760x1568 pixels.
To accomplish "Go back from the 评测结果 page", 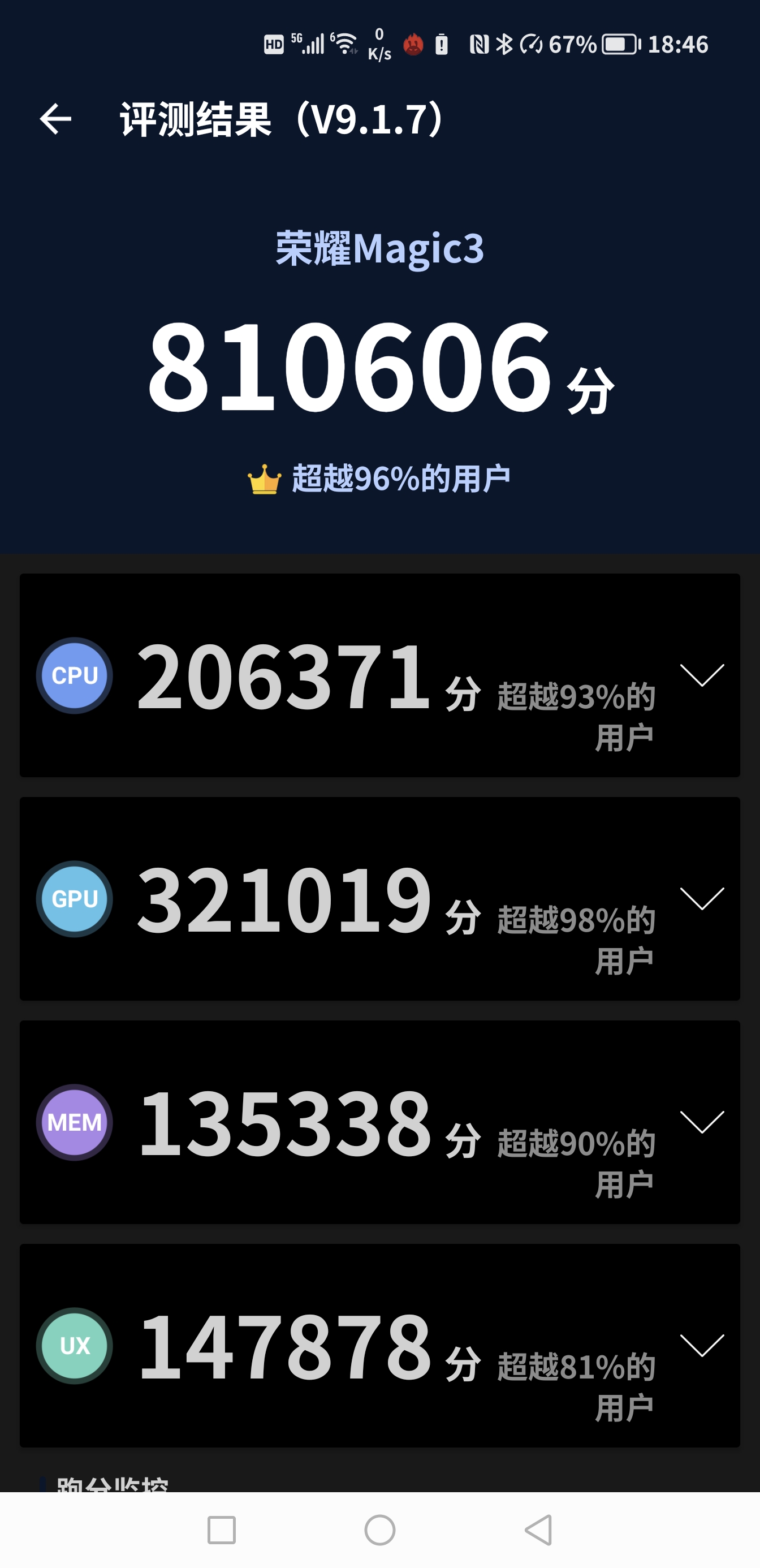I will pos(55,119).
